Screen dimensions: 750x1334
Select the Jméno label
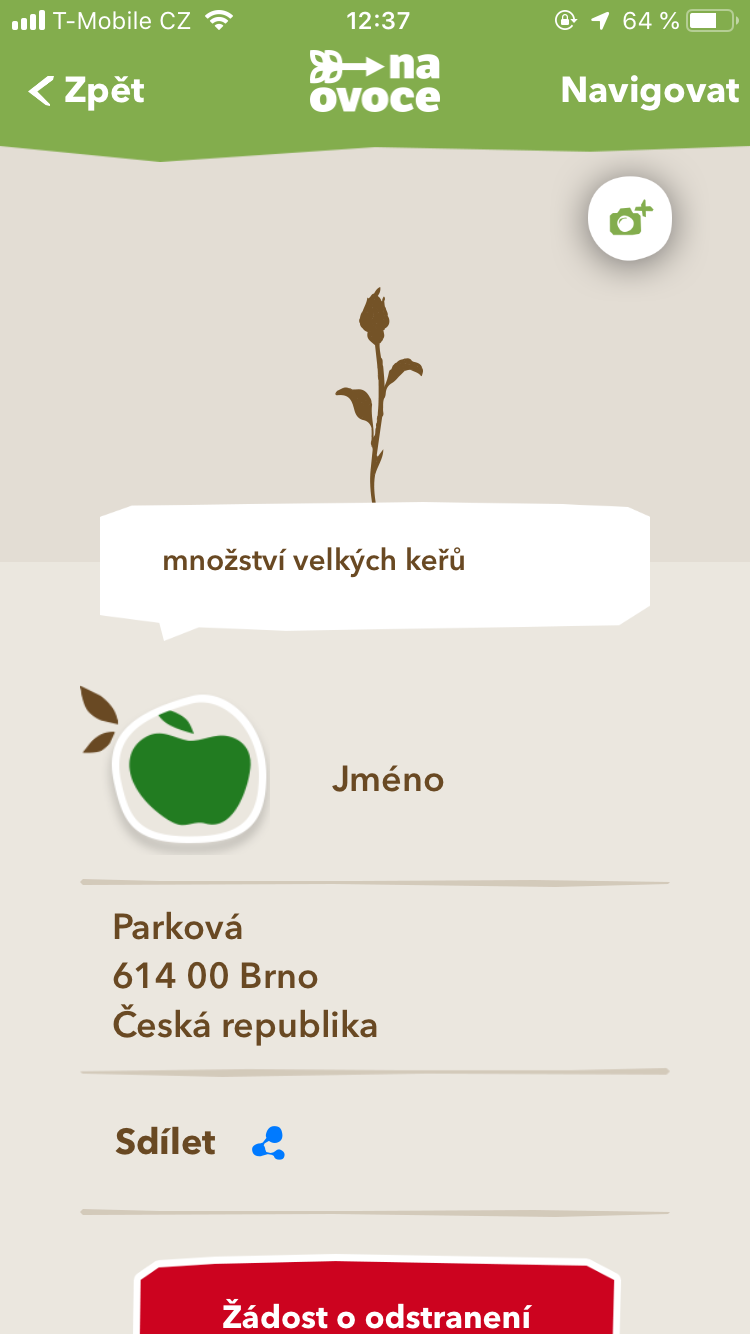click(388, 779)
